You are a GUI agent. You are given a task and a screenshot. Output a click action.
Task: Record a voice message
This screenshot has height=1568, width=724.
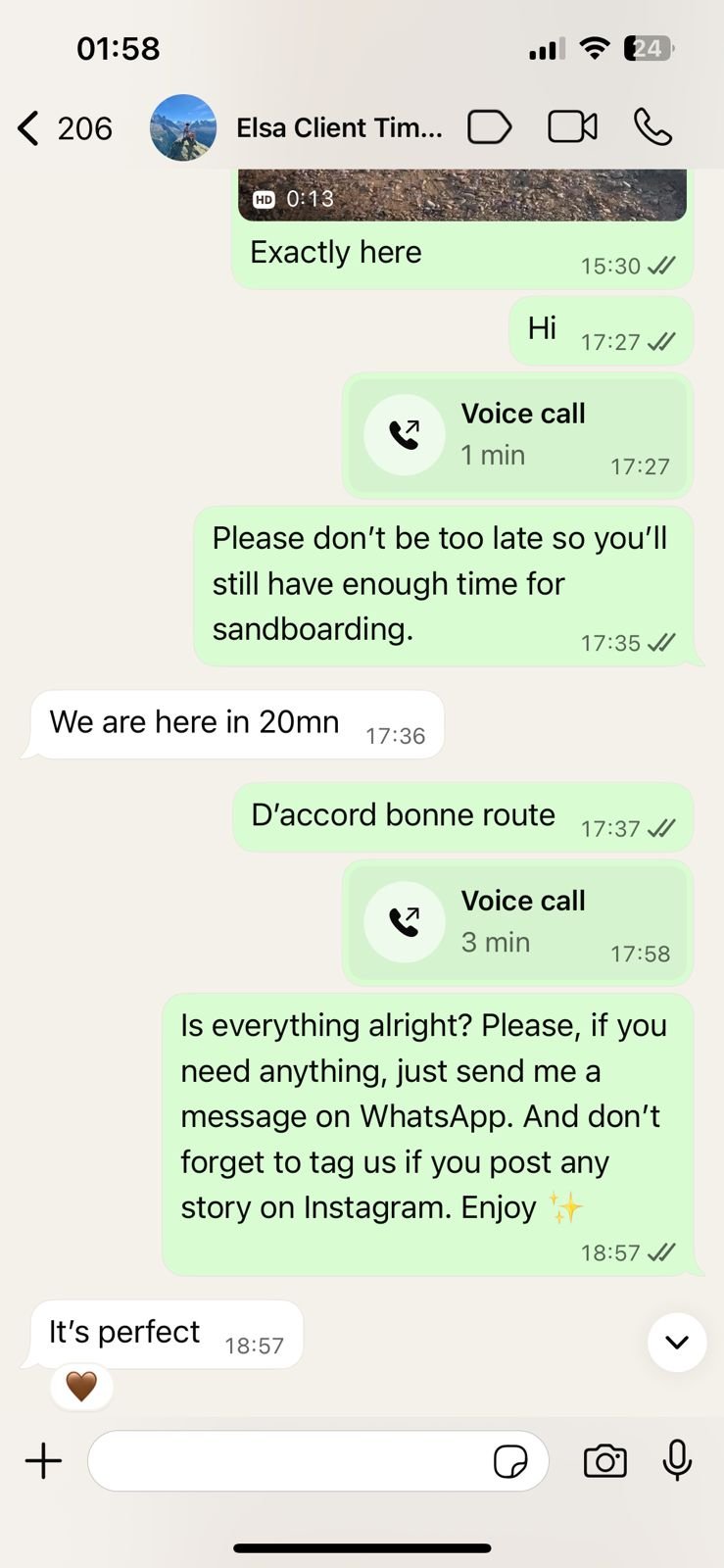pyautogui.click(x=677, y=1461)
